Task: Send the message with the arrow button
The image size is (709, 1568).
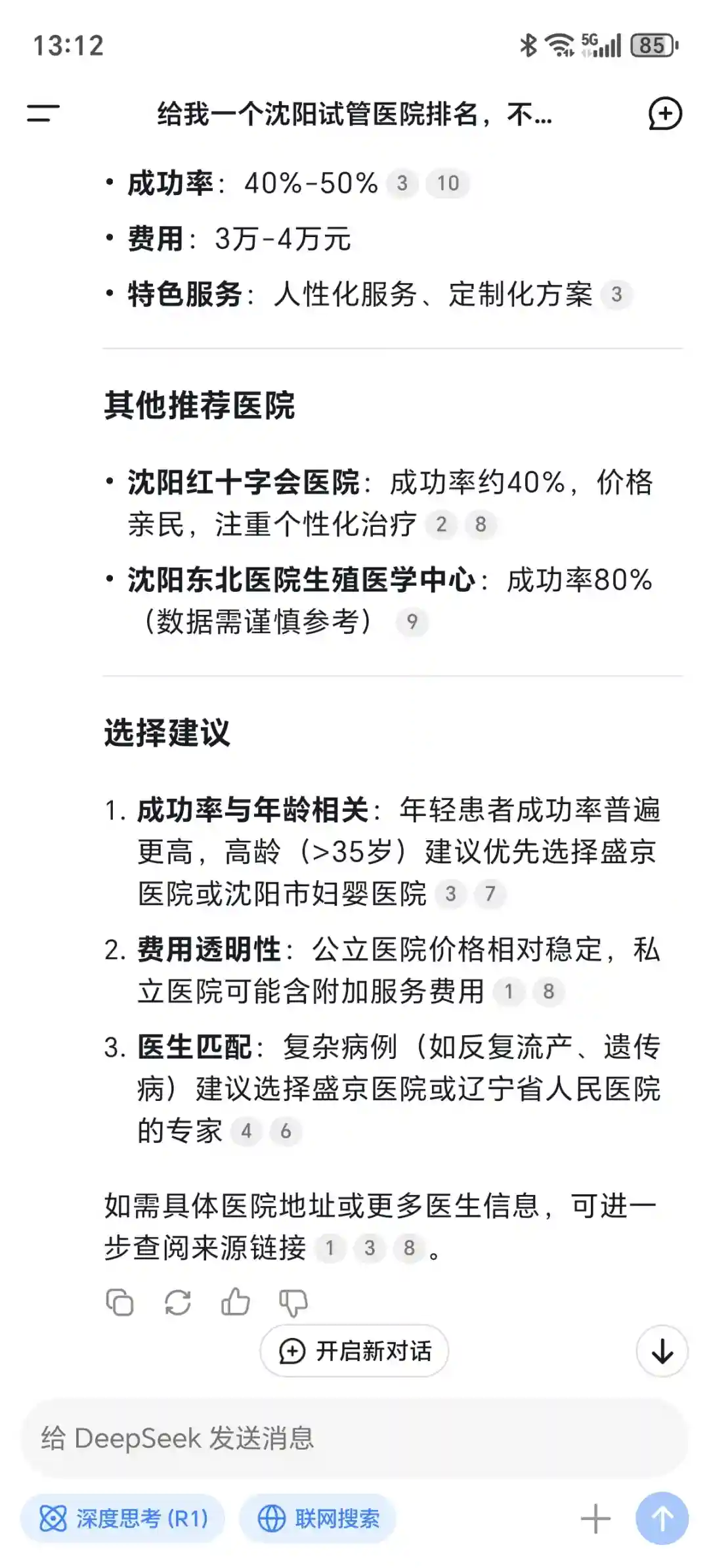Action: tap(662, 1518)
